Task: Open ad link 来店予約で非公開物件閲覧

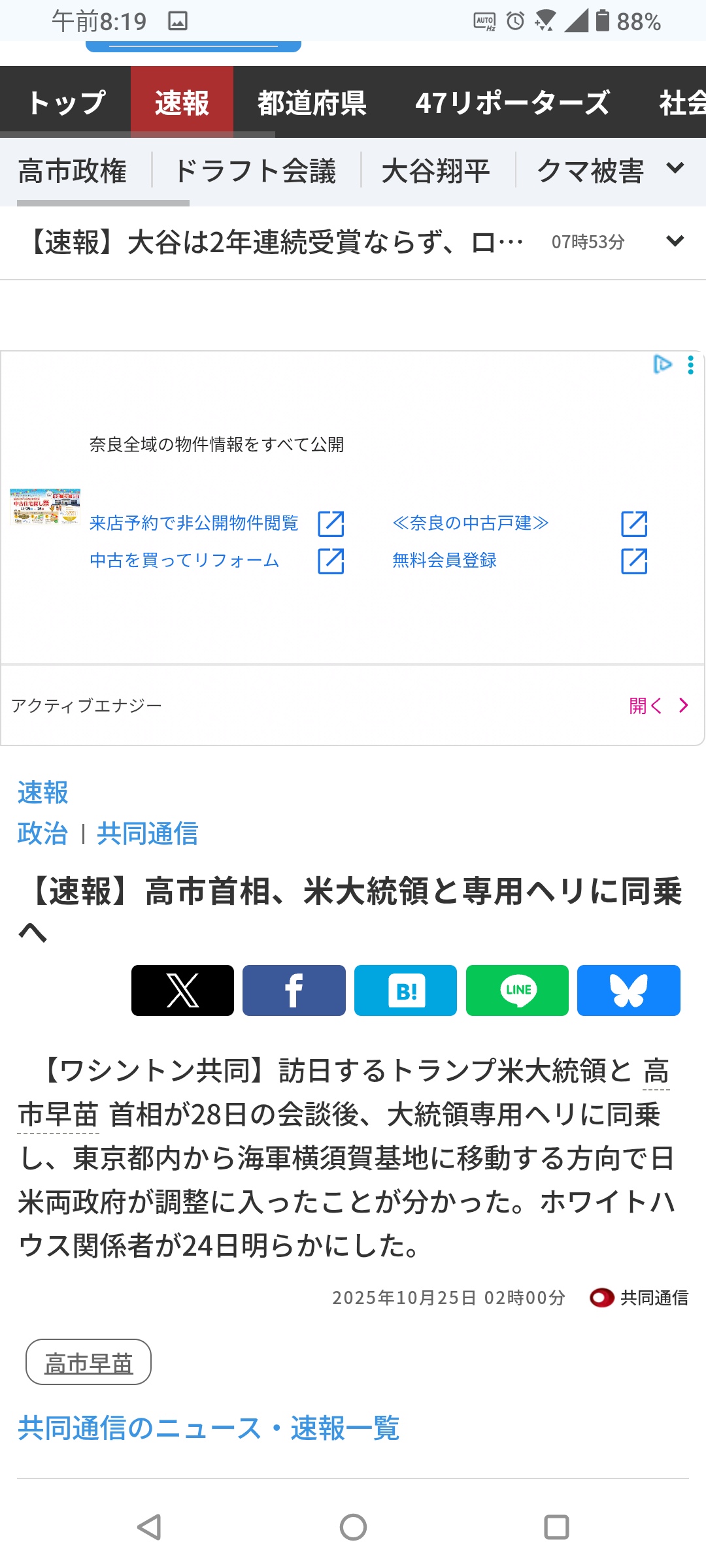Action: click(x=194, y=523)
